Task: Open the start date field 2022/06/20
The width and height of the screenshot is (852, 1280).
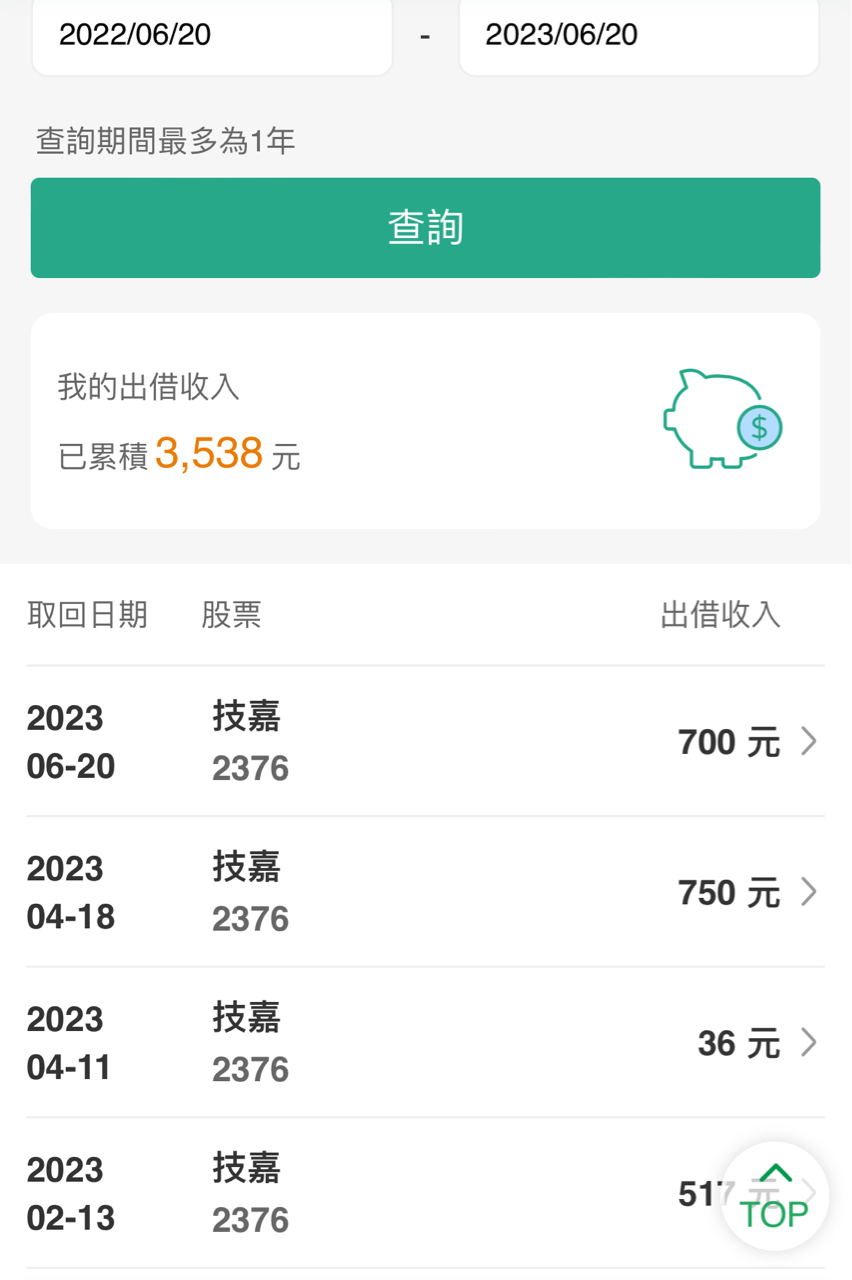Action: 212,36
